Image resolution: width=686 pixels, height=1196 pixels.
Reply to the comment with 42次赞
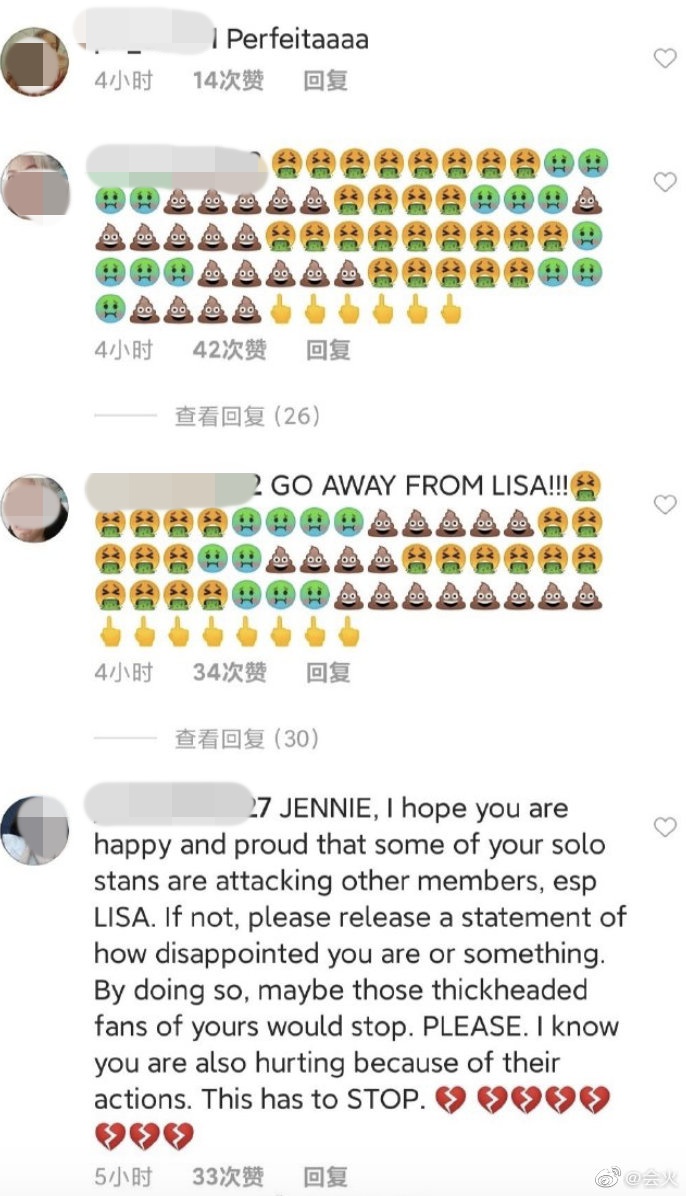327,350
